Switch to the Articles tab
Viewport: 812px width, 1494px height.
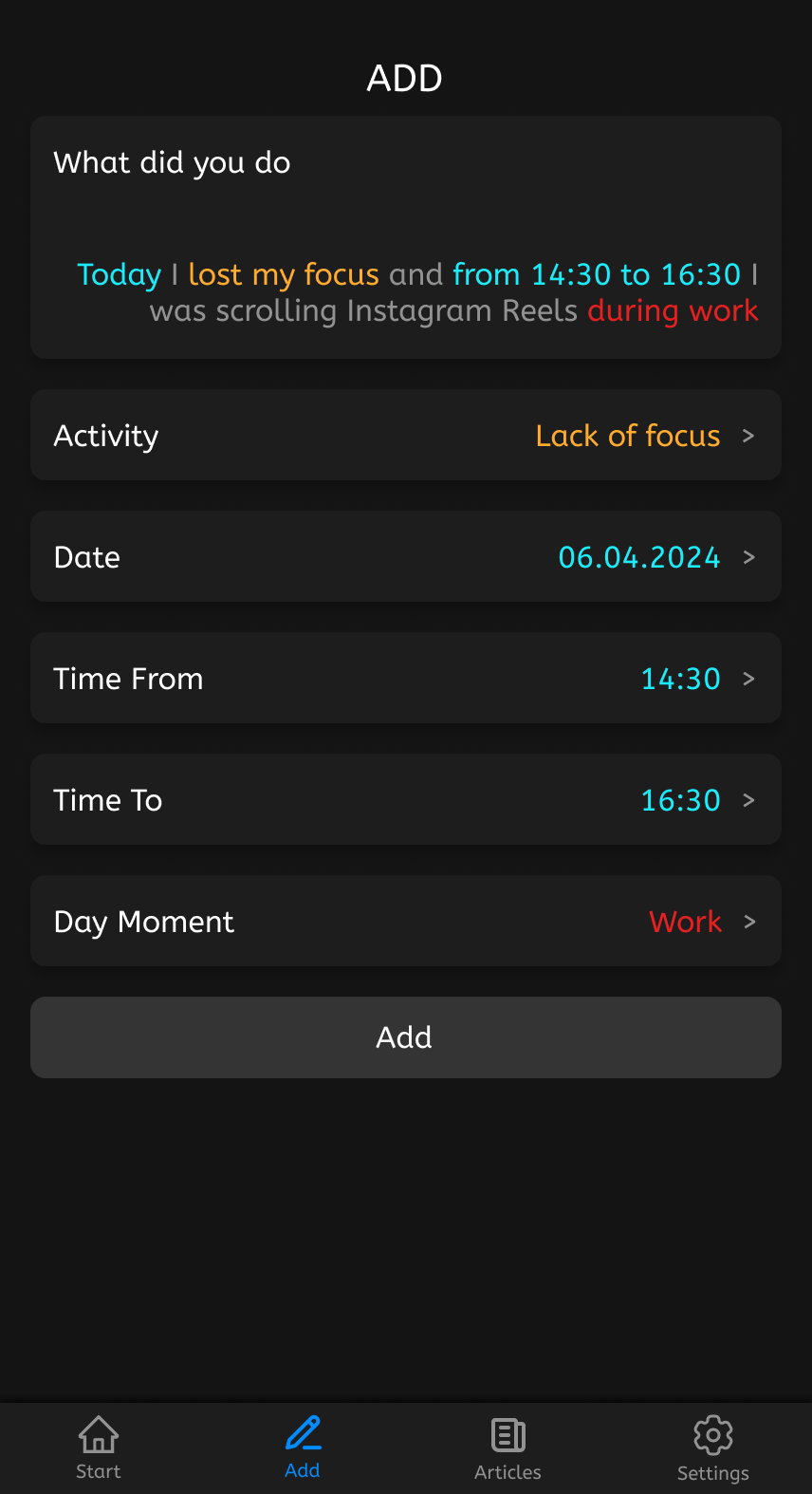pyautogui.click(x=507, y=1448)
